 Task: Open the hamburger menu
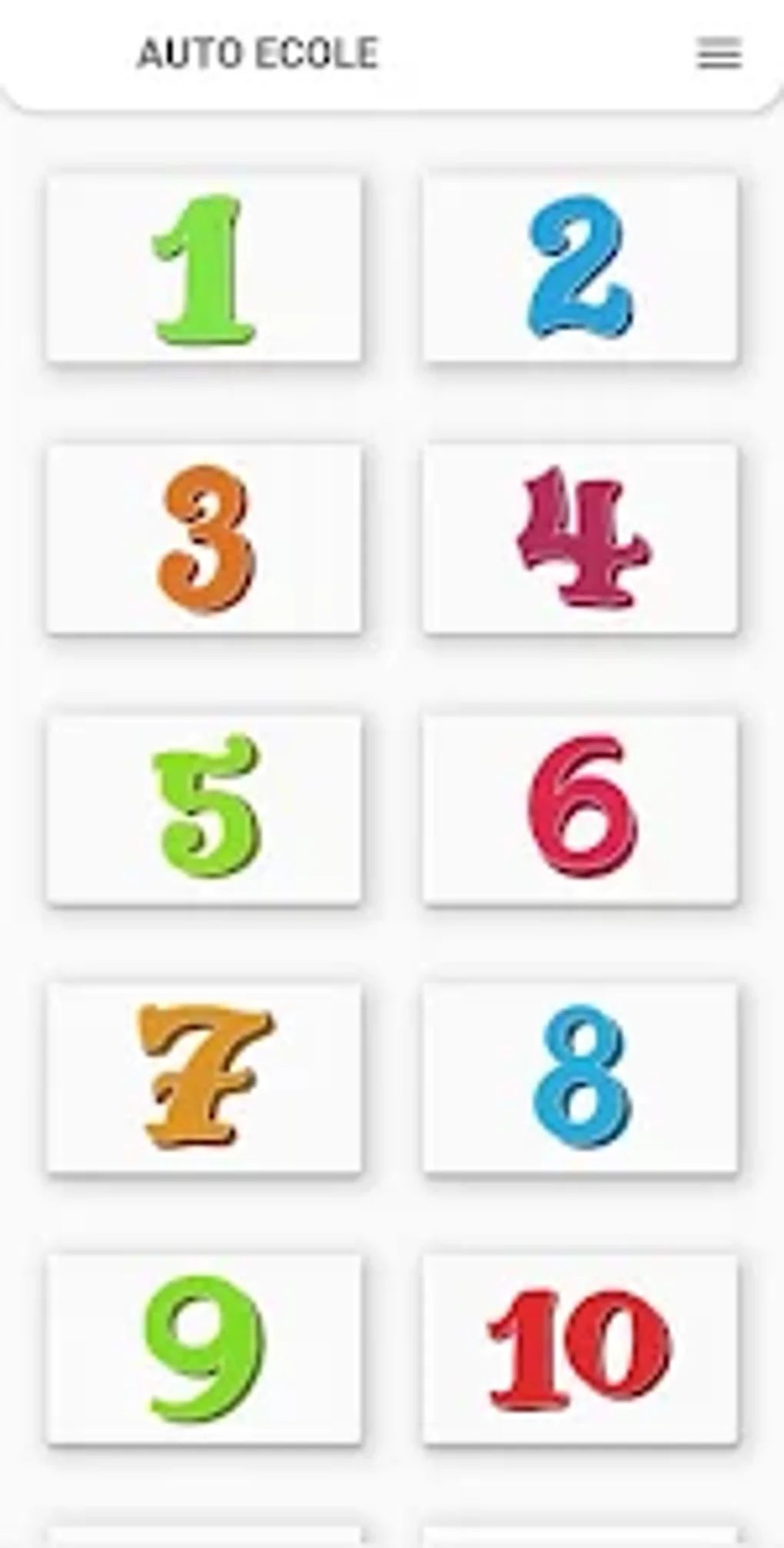(x=719, y=54)
